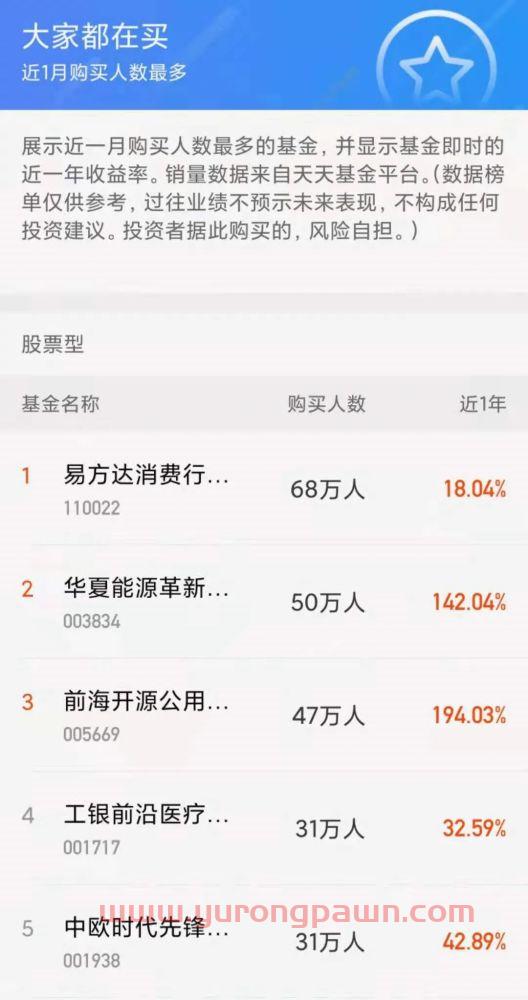Open the 易方达消费行业 fund 110022
The height and width of the screenshot is (1000, 528).
tap(264, 489)
